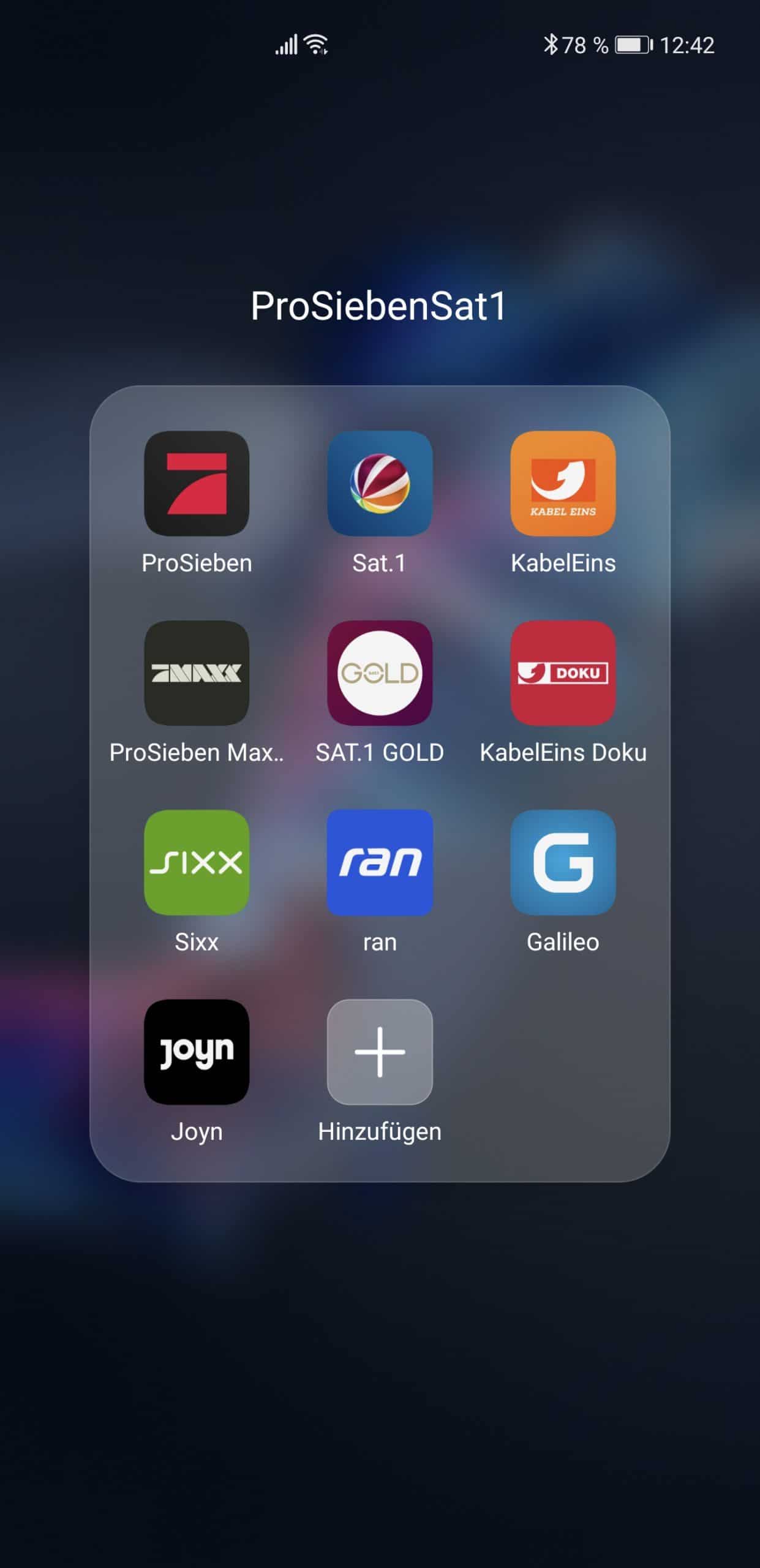Tap the ProSiebenSat1 folder name
760x1568 pixels.
(378, 306)
